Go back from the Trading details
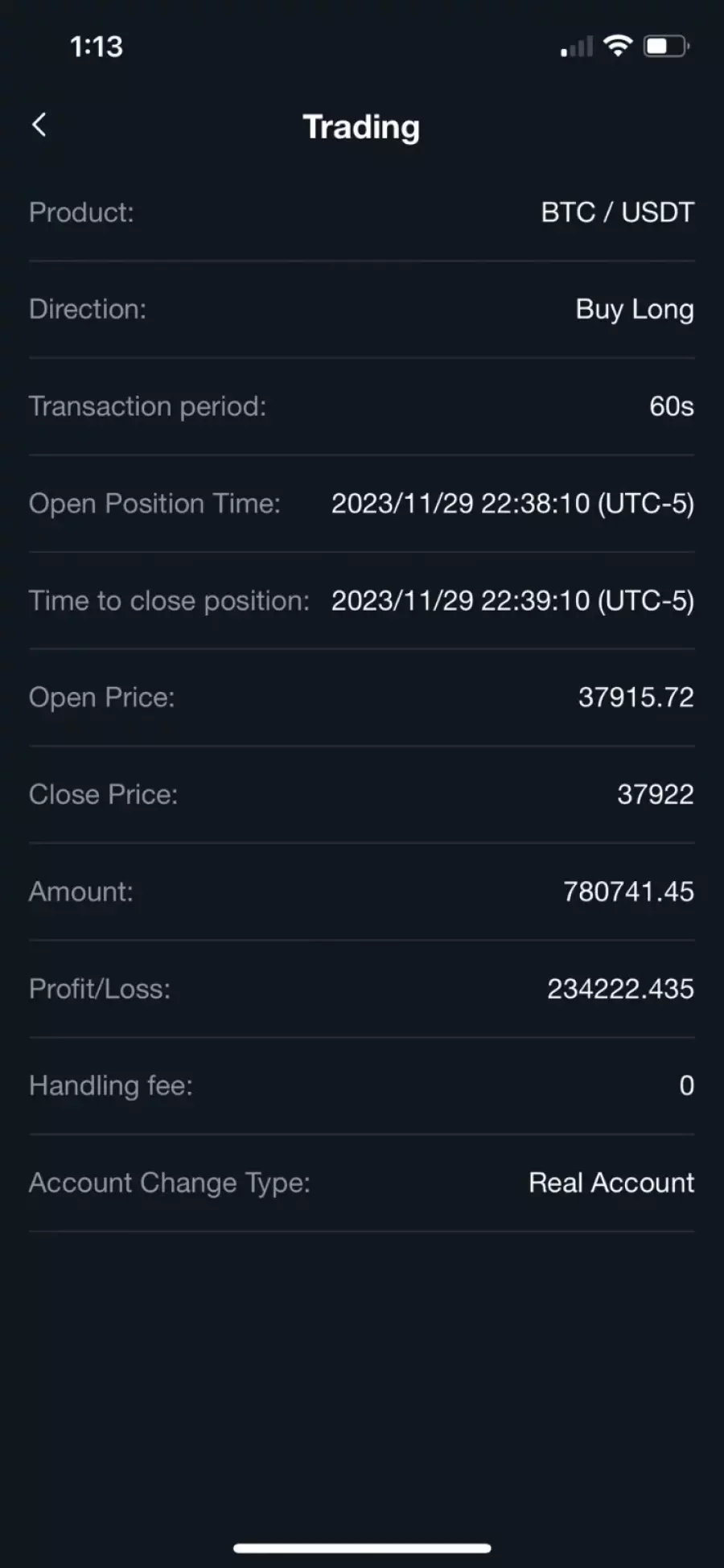 click(39, 125)
